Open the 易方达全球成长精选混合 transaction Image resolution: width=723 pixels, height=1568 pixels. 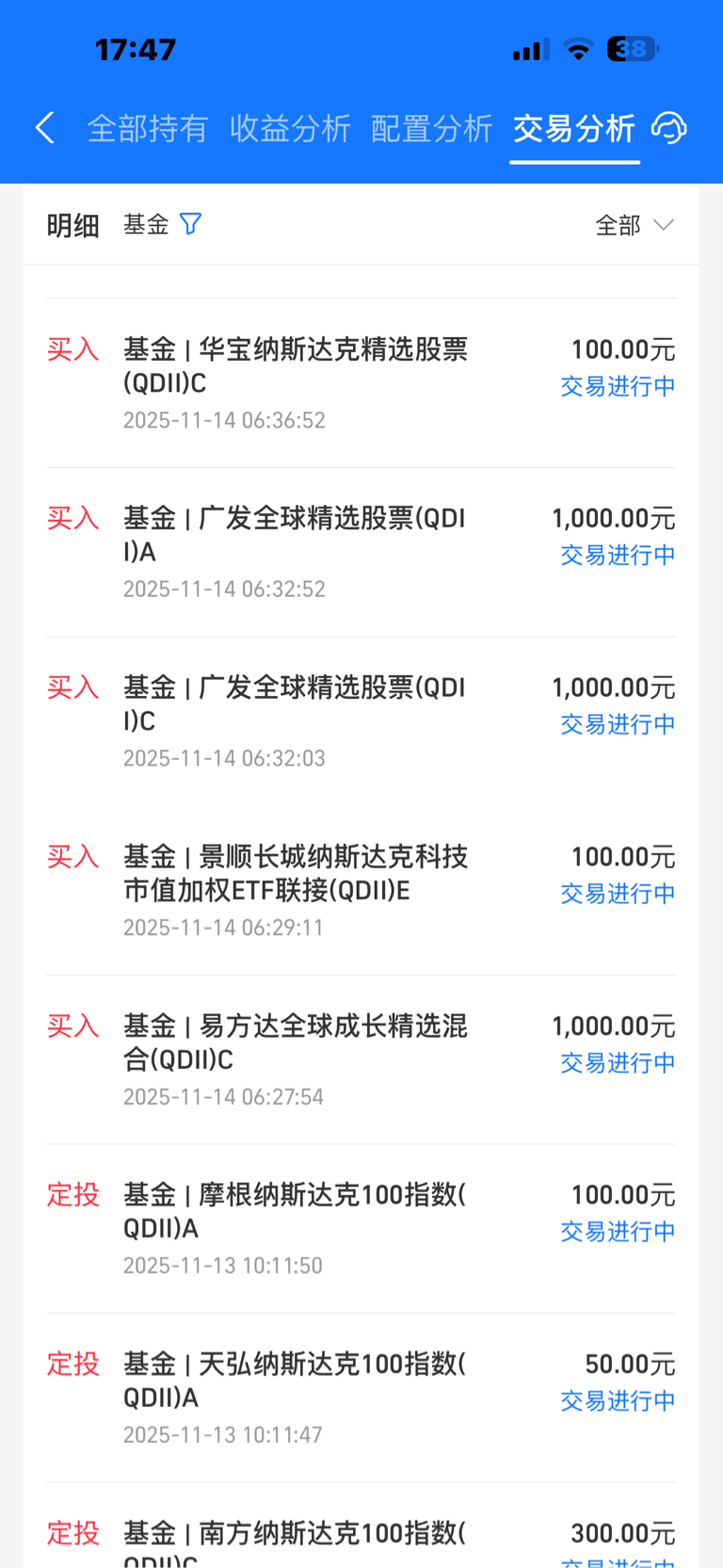coord(361,1060)
